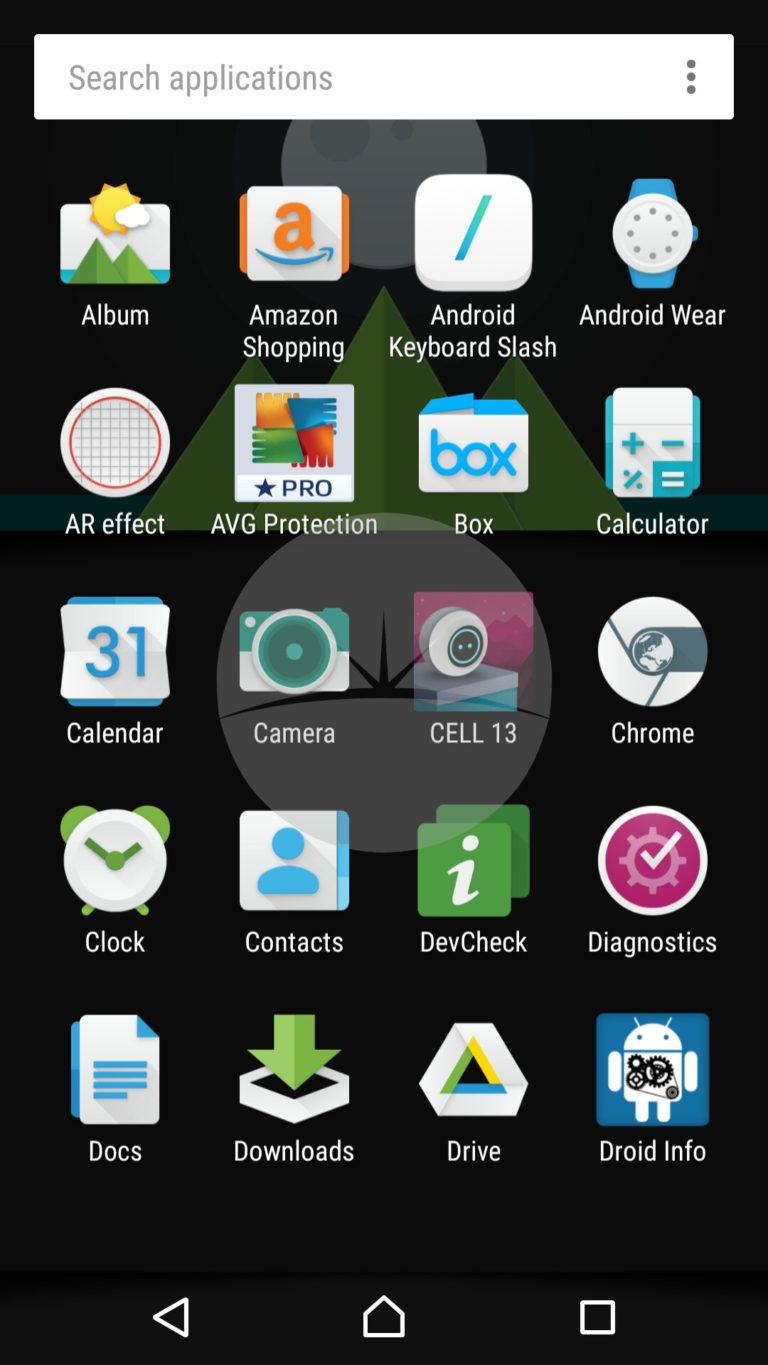Open the overflow menu in the search bar

tap(691, 77)
